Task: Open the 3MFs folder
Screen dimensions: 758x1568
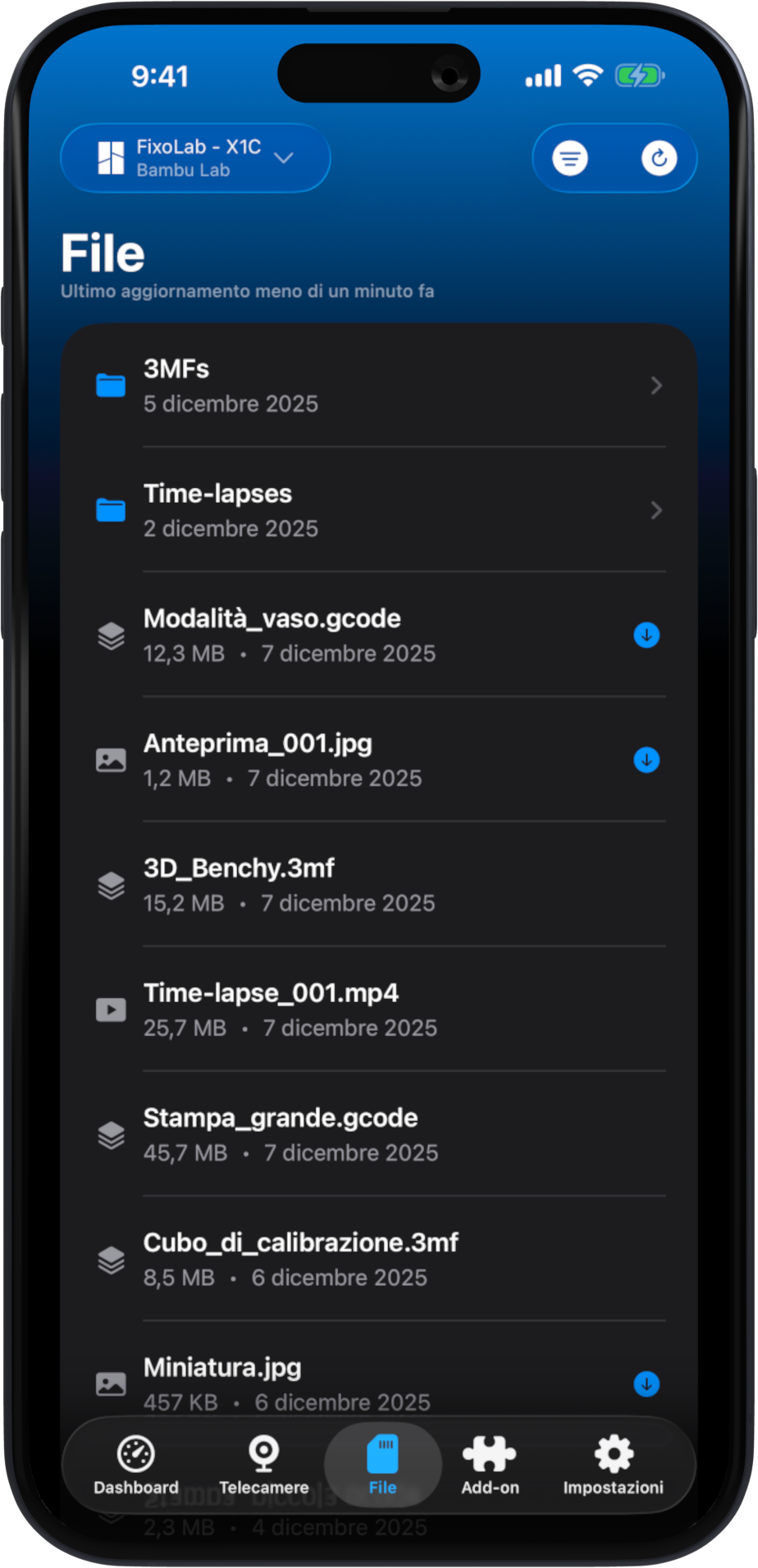Action: click(x=377, y=385)
